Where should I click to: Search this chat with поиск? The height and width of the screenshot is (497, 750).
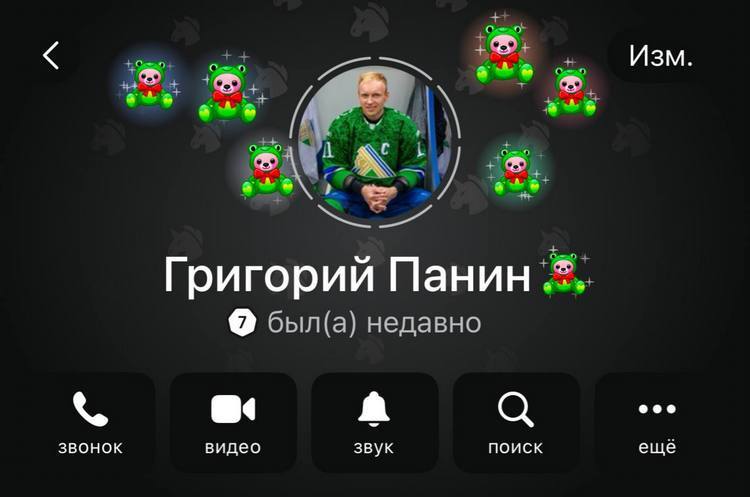pos(516,422)
